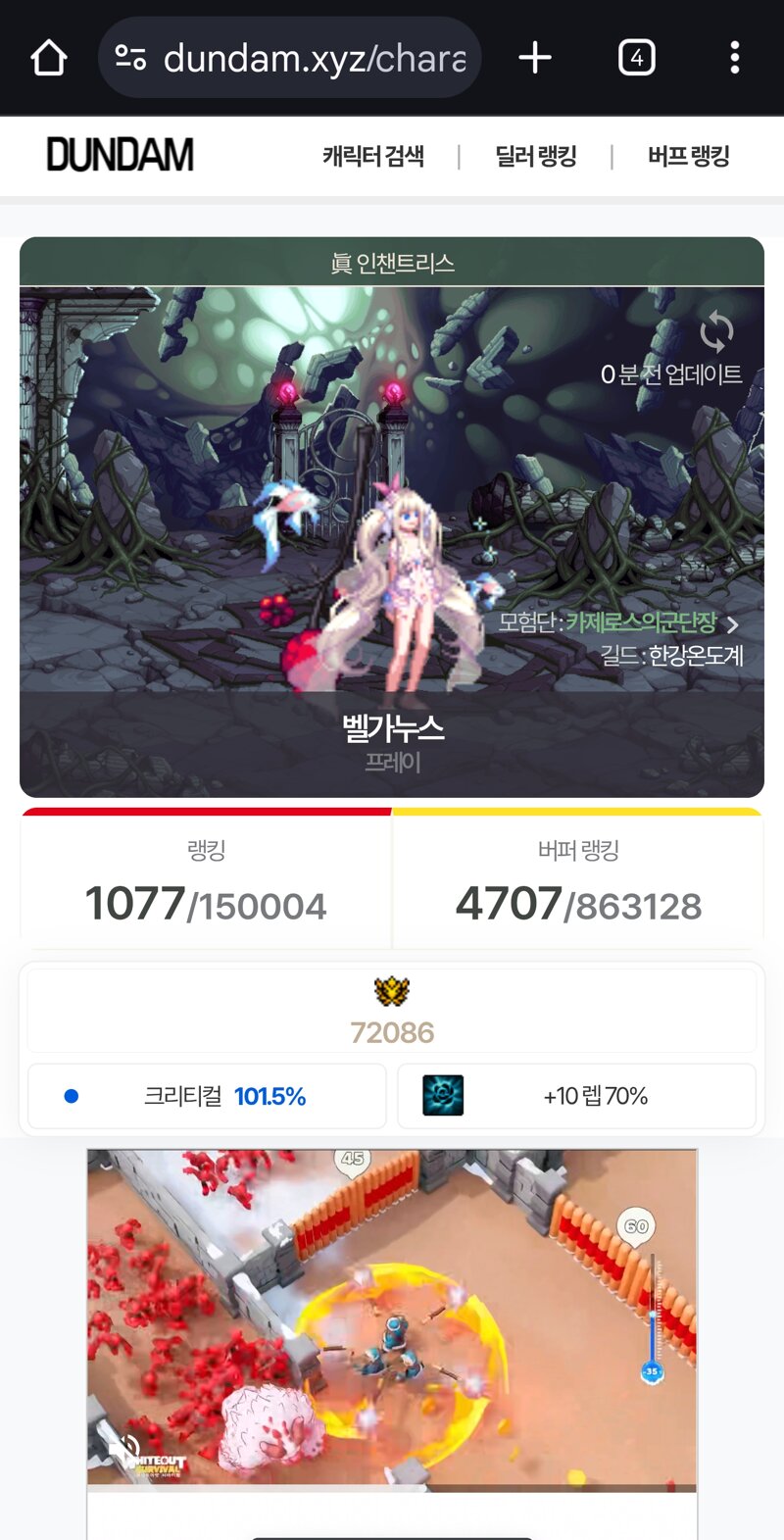784x1540 pixels.
Task: Open the browser overflow menu
Action: (x=735, y=58)
